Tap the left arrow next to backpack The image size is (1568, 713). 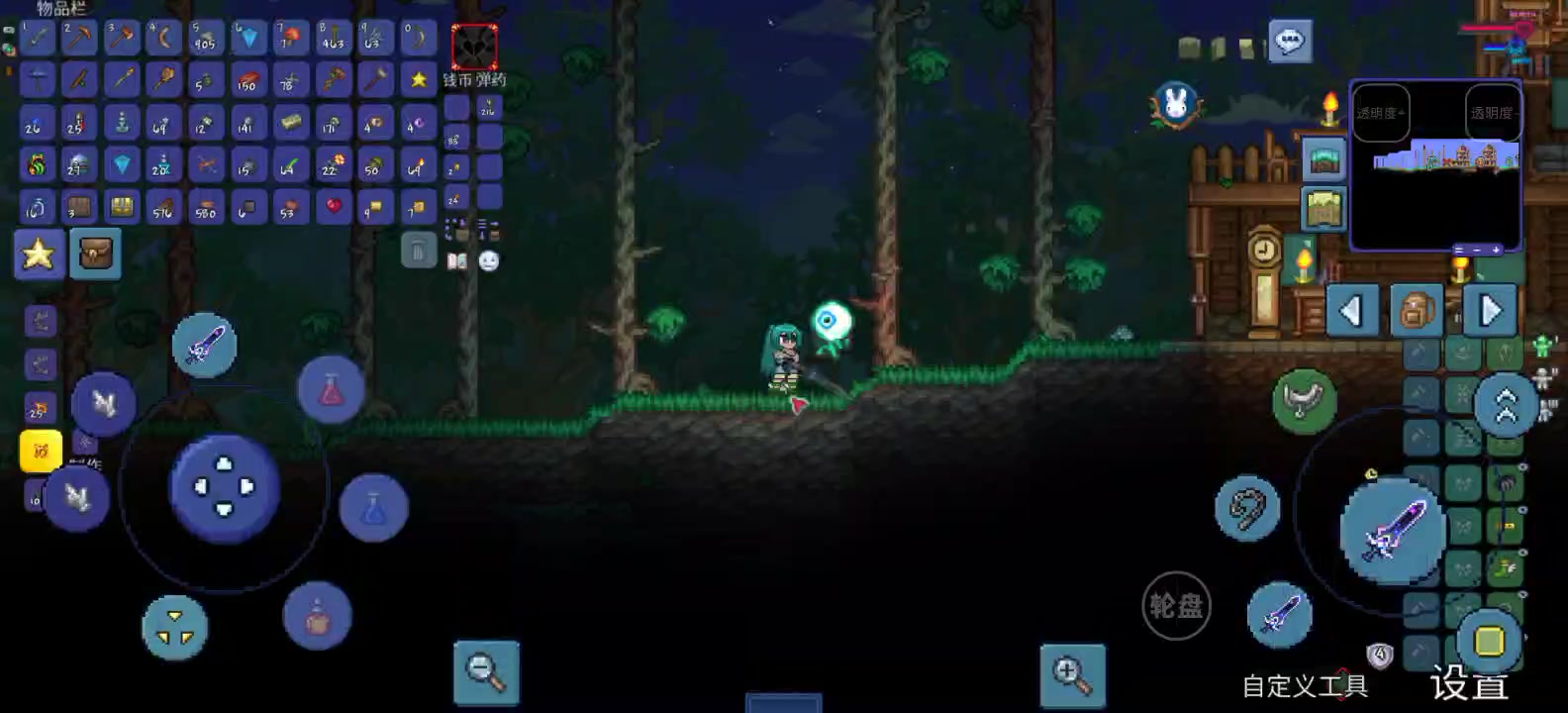pos(1351,311)
